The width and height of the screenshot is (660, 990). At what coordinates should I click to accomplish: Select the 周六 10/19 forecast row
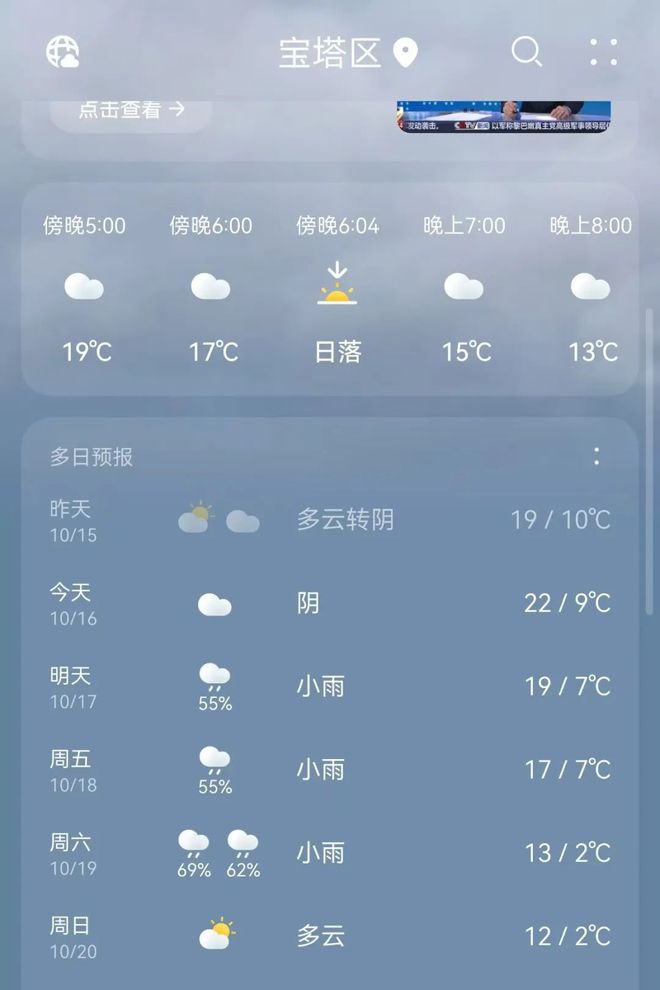click(x=330, y=853)
